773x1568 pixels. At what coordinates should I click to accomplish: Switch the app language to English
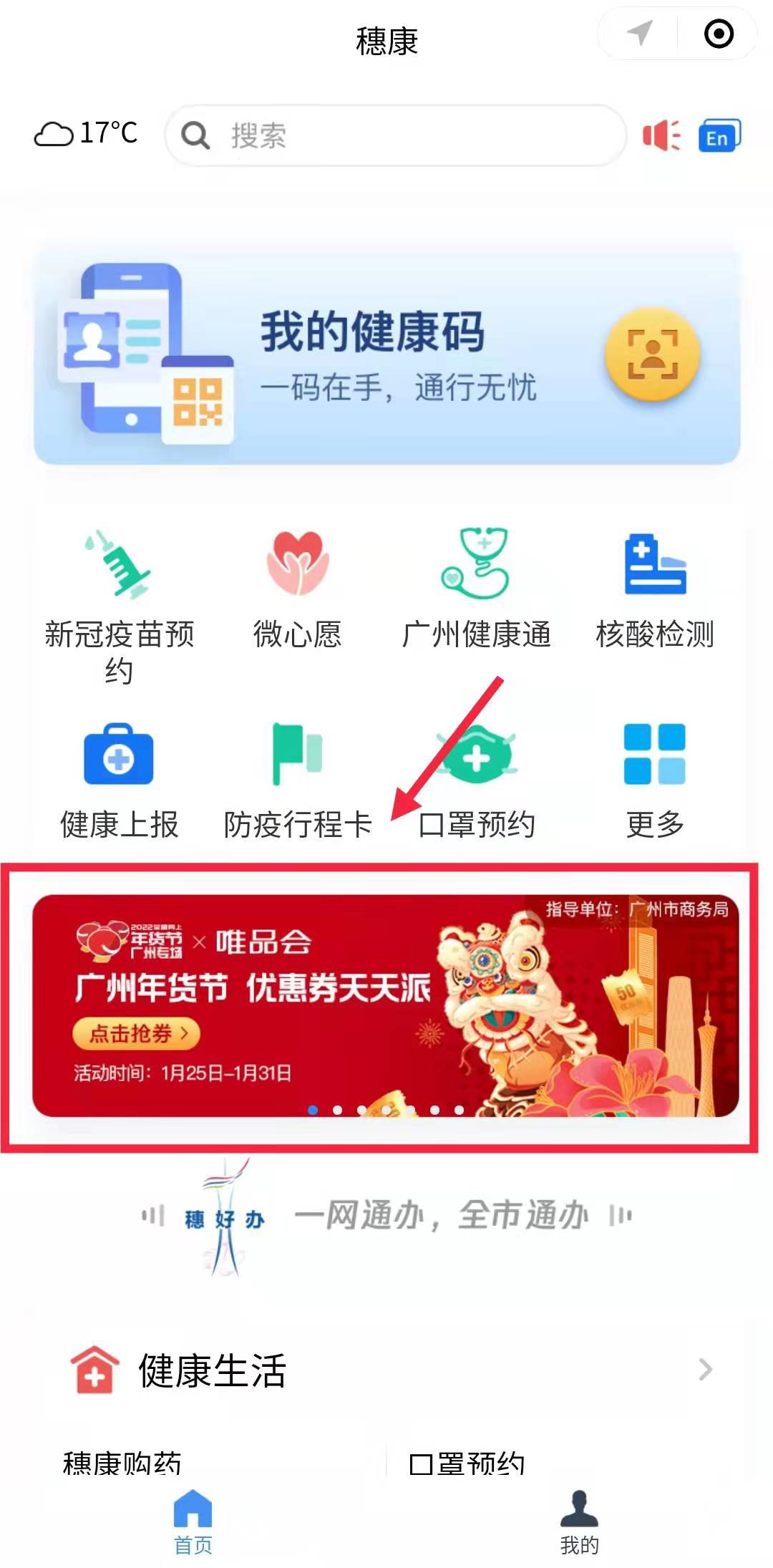pos(719,135)
